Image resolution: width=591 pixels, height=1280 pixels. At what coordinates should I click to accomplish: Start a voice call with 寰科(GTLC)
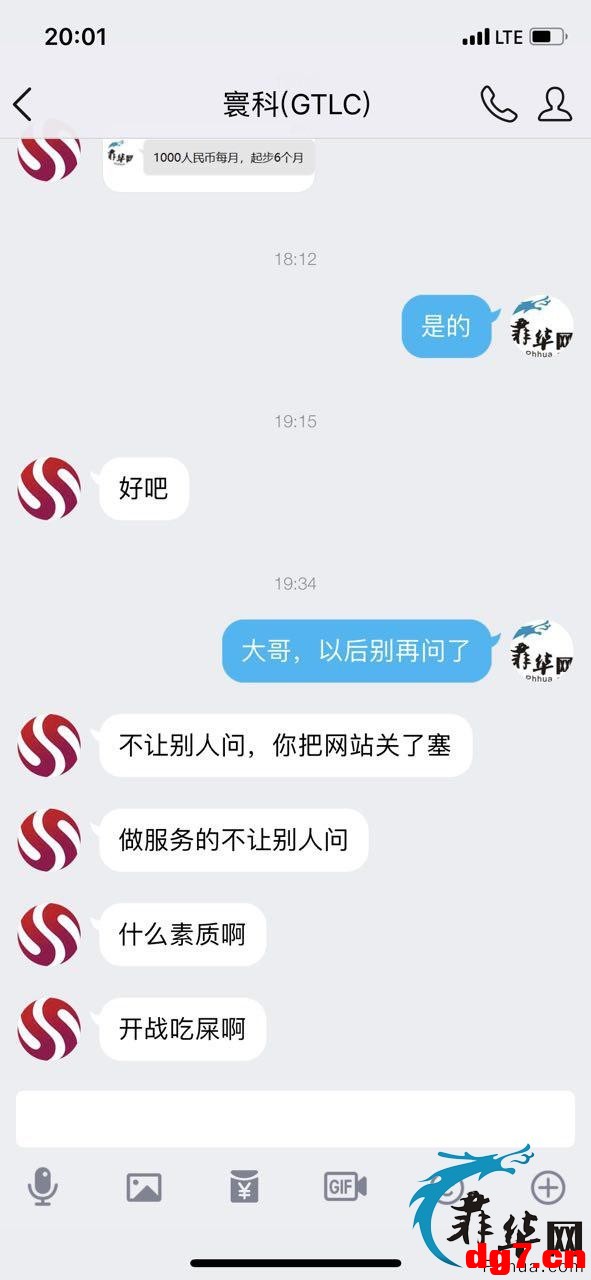point(498,104)
